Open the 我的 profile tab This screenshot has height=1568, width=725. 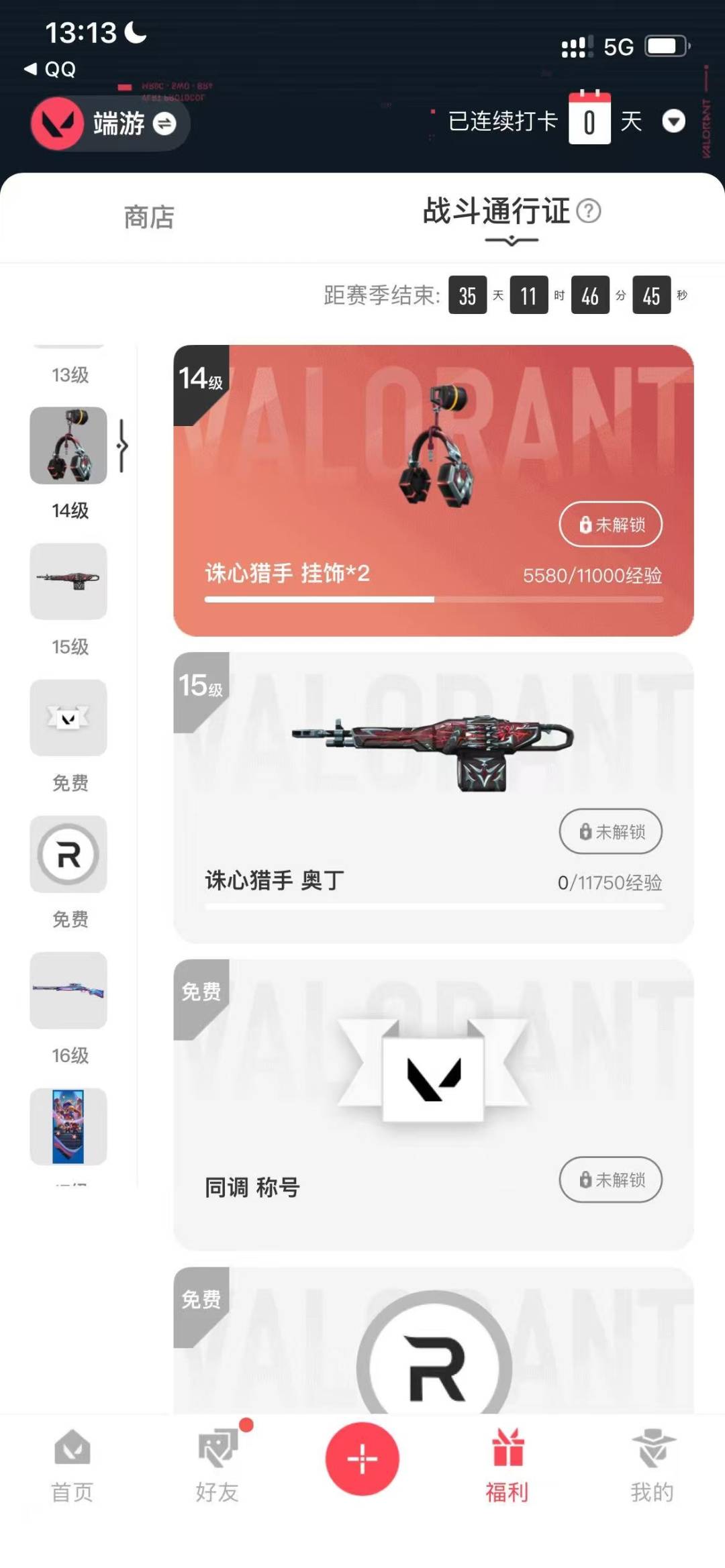point(652,1465)
